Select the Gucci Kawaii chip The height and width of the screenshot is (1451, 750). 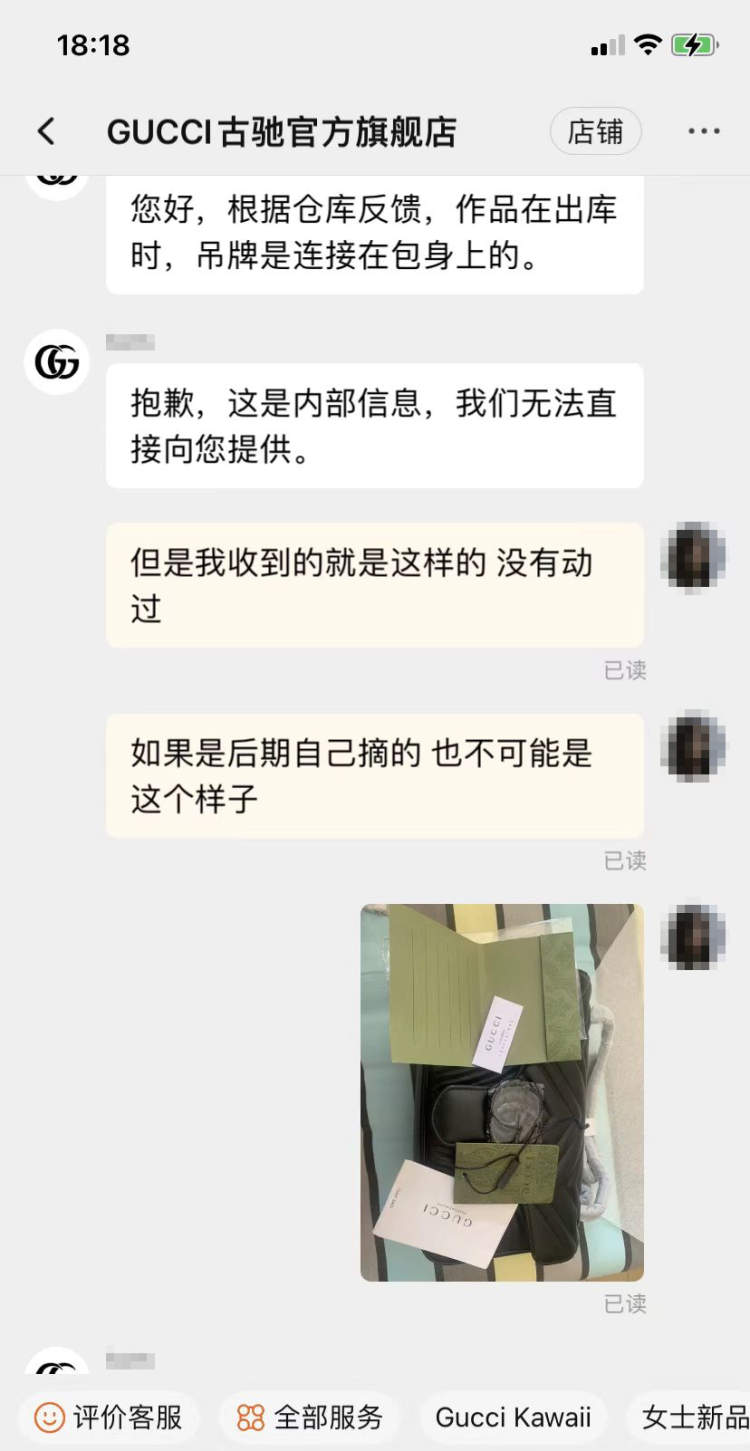513,1417
